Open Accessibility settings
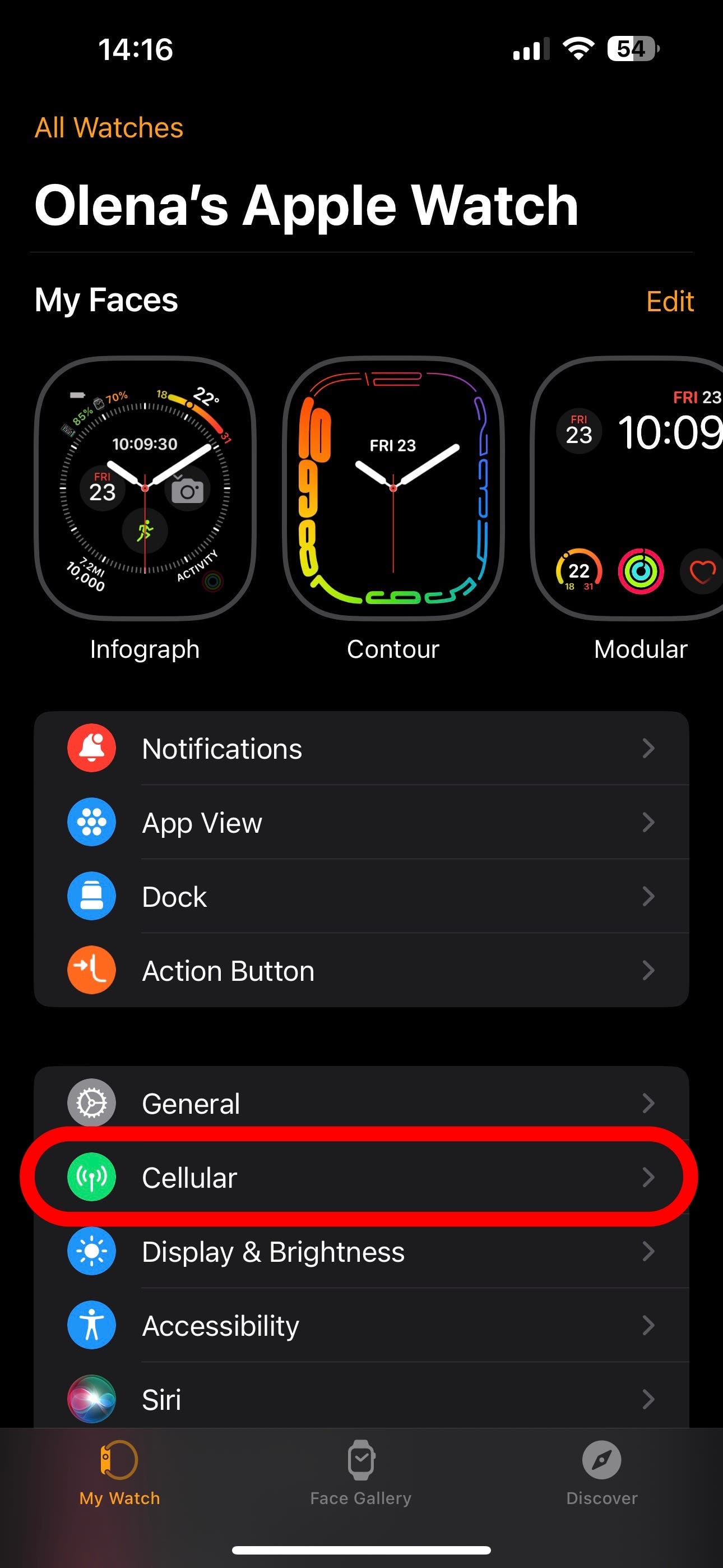Image resolution: width=723 pixels, height=1568 pixels. point(361,1326)
